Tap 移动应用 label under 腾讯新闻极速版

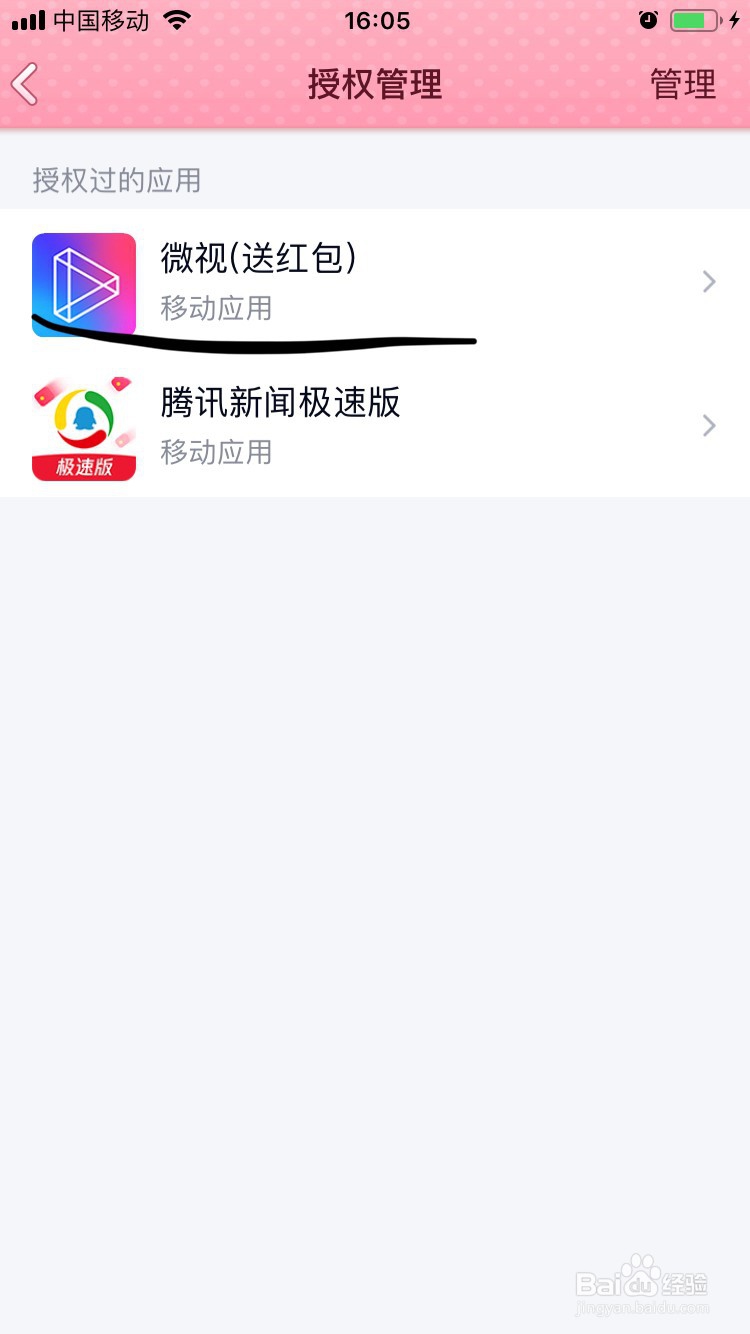(x=215, y=453)
